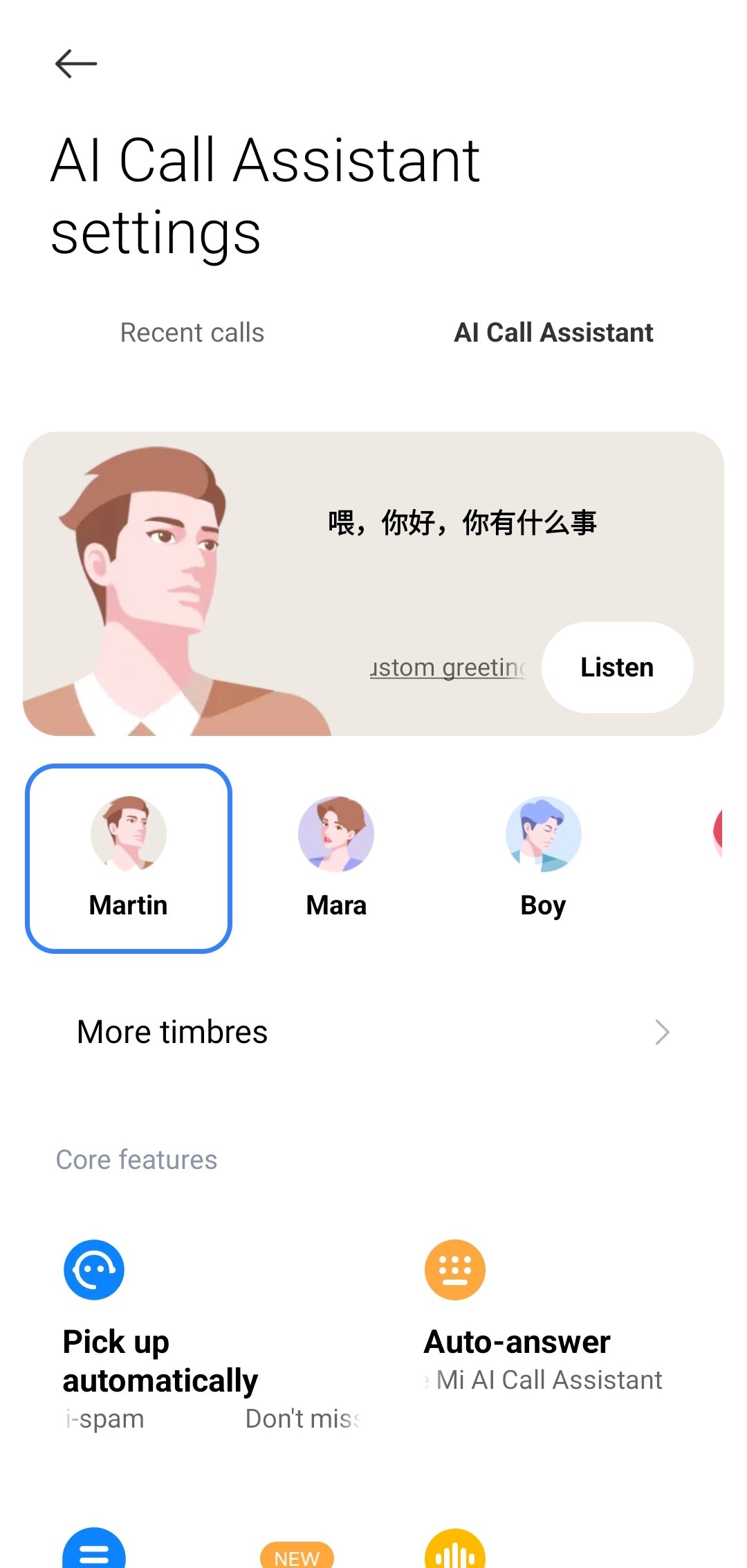Switch to the Recent calls tab
Viewport: 747px width, 1568px height.
pos(192,333)
